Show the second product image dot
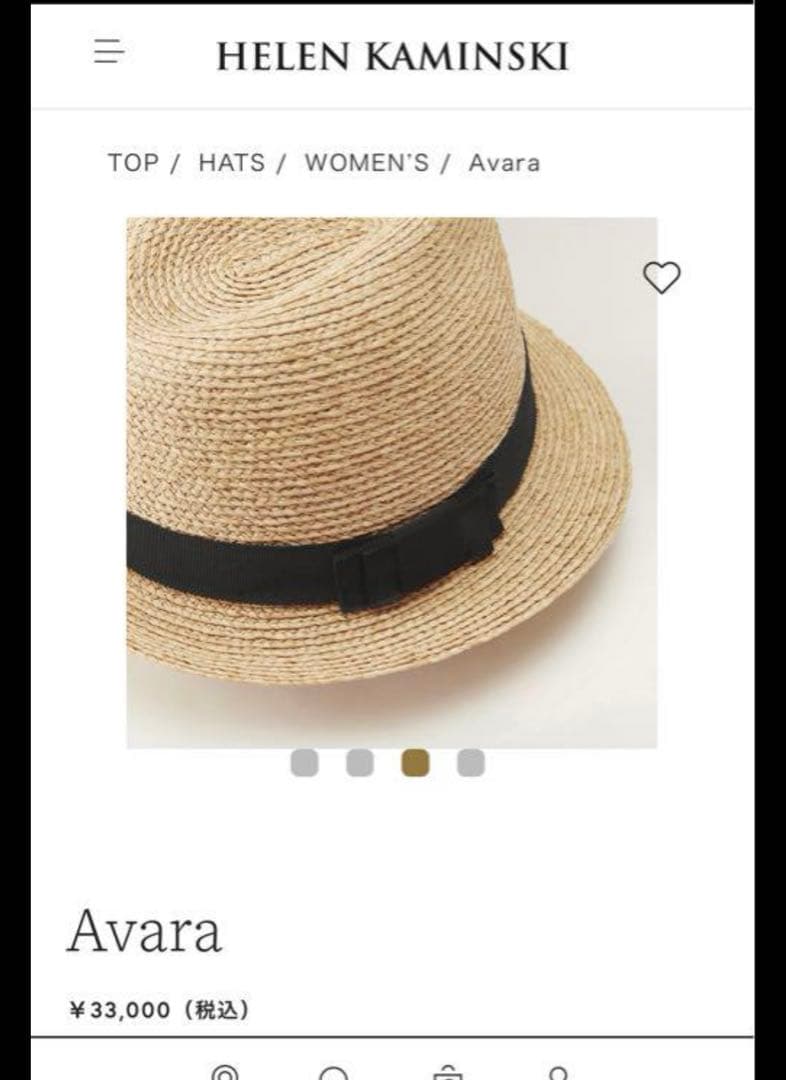 (x=360, y=764)
